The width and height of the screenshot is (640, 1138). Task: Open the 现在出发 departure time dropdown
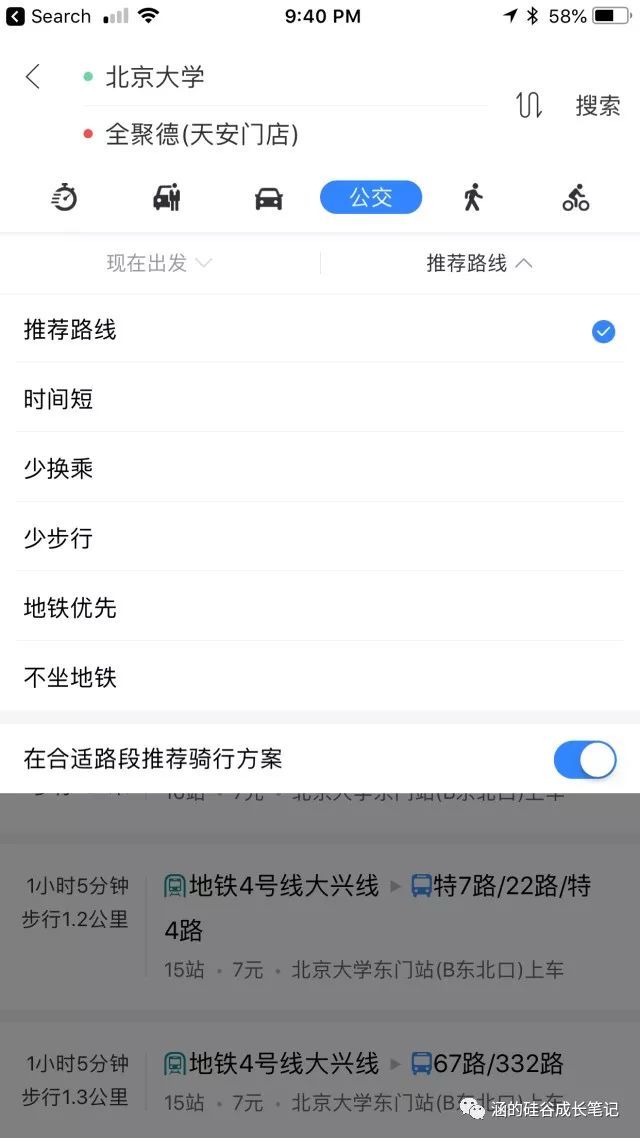[x=160, y=263]
